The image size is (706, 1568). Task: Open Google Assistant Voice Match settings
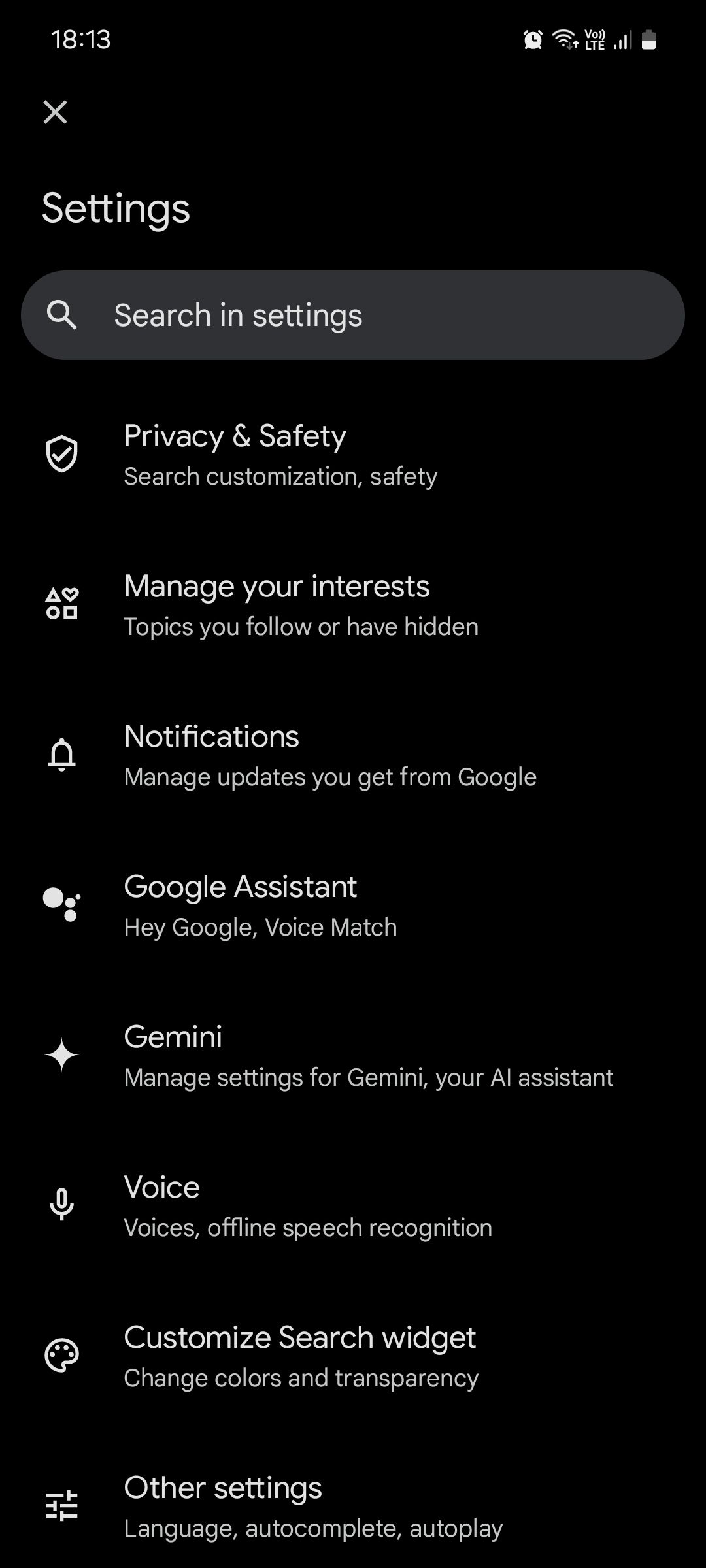click(260, 905)
